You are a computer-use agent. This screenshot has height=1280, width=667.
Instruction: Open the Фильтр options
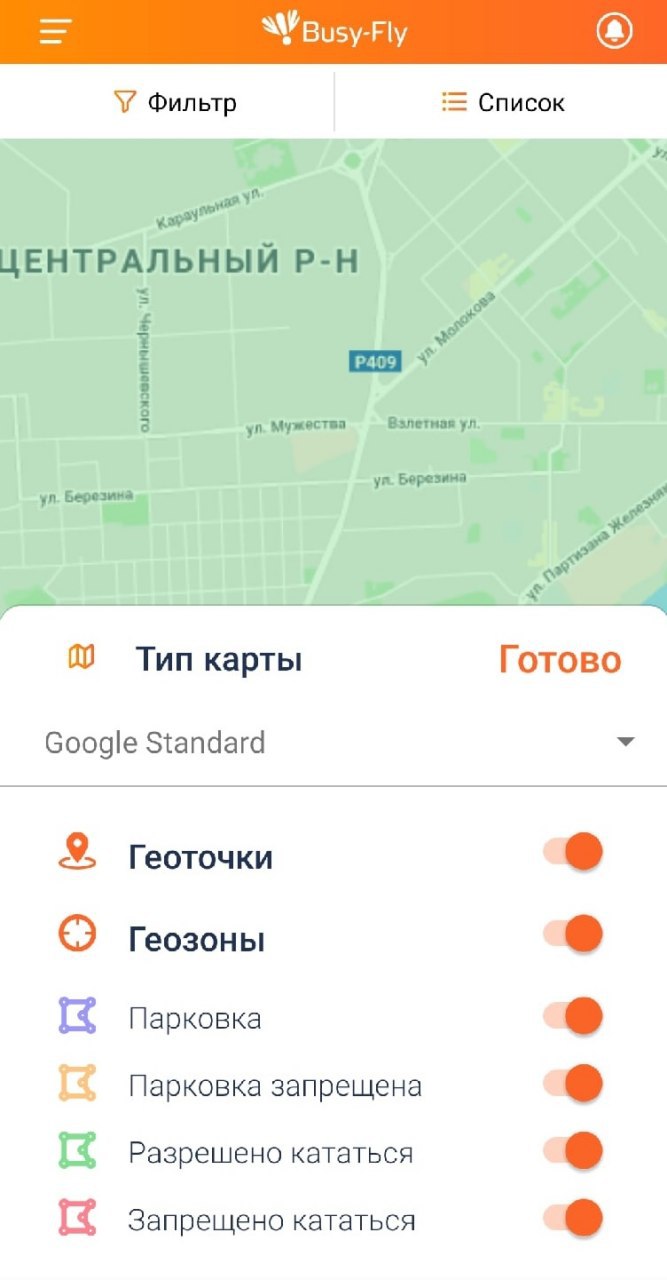(176, 102)
